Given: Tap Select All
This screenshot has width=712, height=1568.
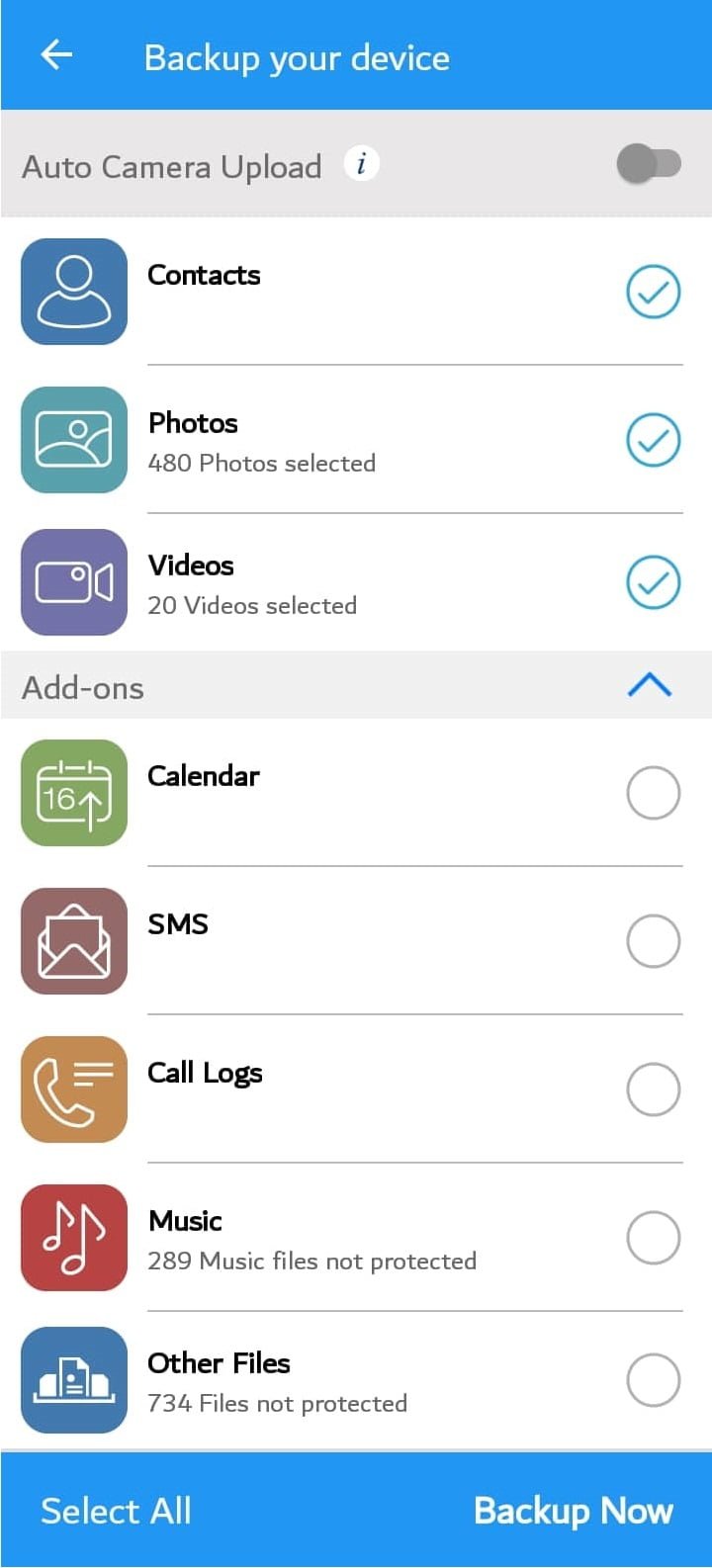Looking at the screenshot, I should (x=116, y=1511).
